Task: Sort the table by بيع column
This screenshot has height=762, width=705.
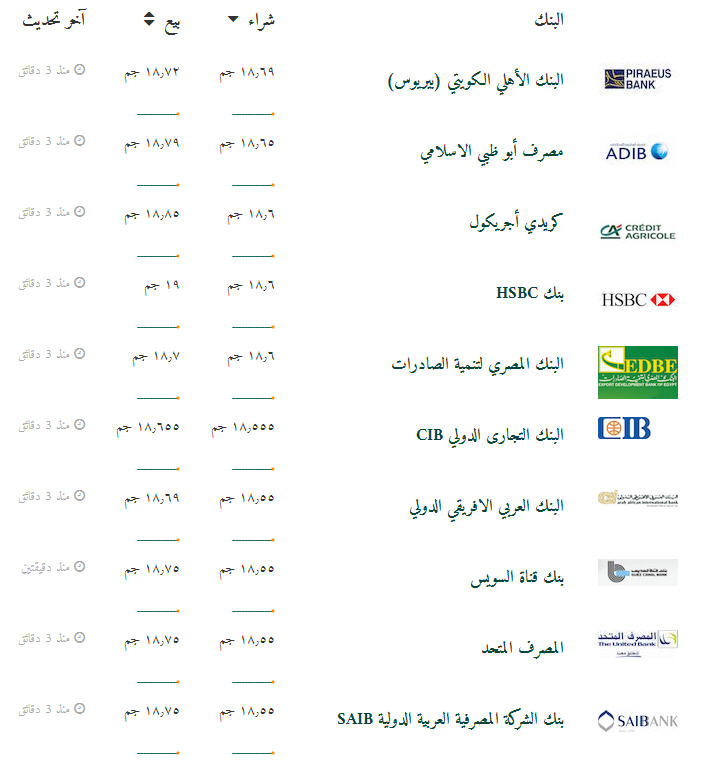Action: click(160, 20)
